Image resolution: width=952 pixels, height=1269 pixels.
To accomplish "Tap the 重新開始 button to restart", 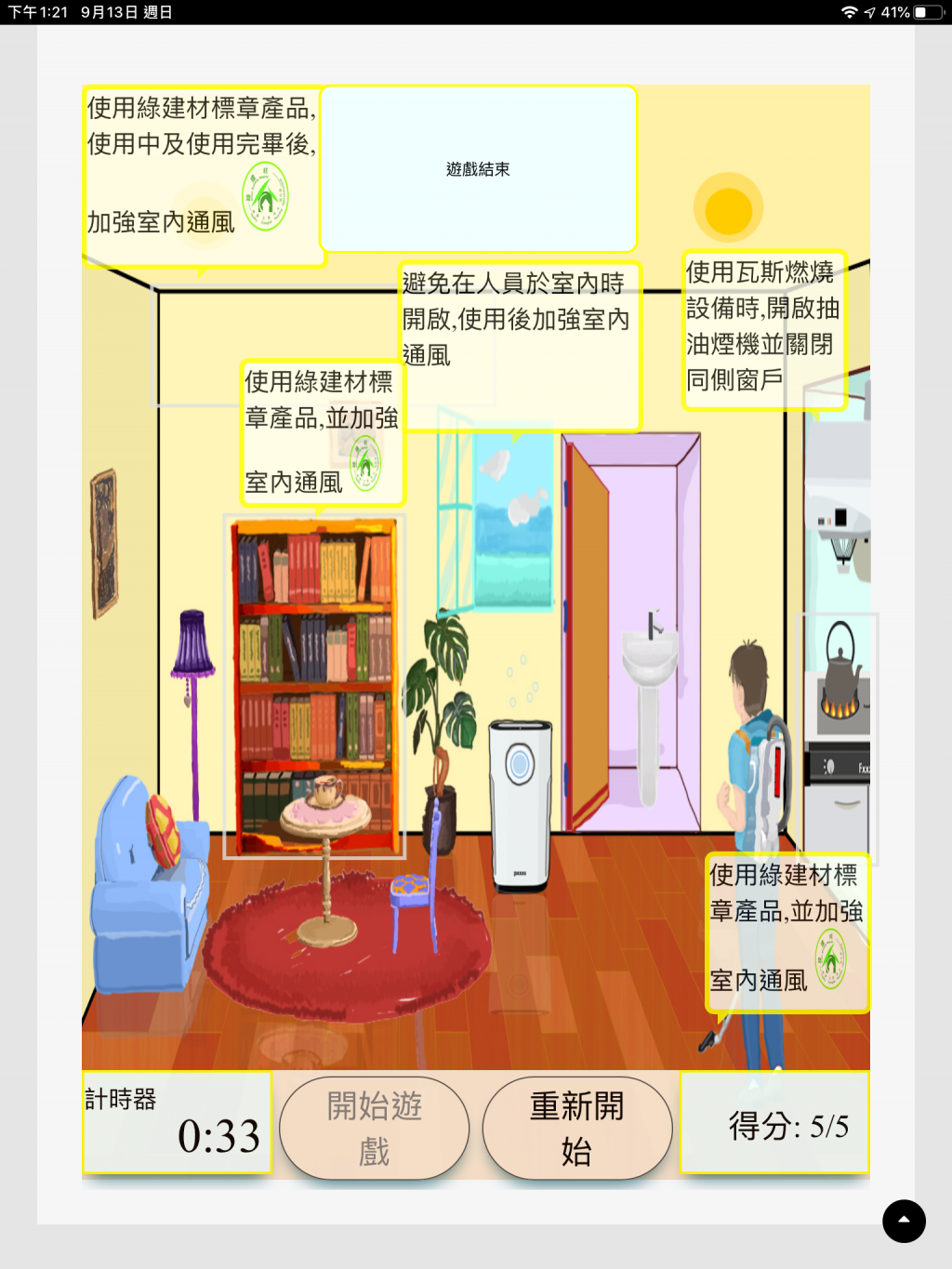I will click(577, 1128).
